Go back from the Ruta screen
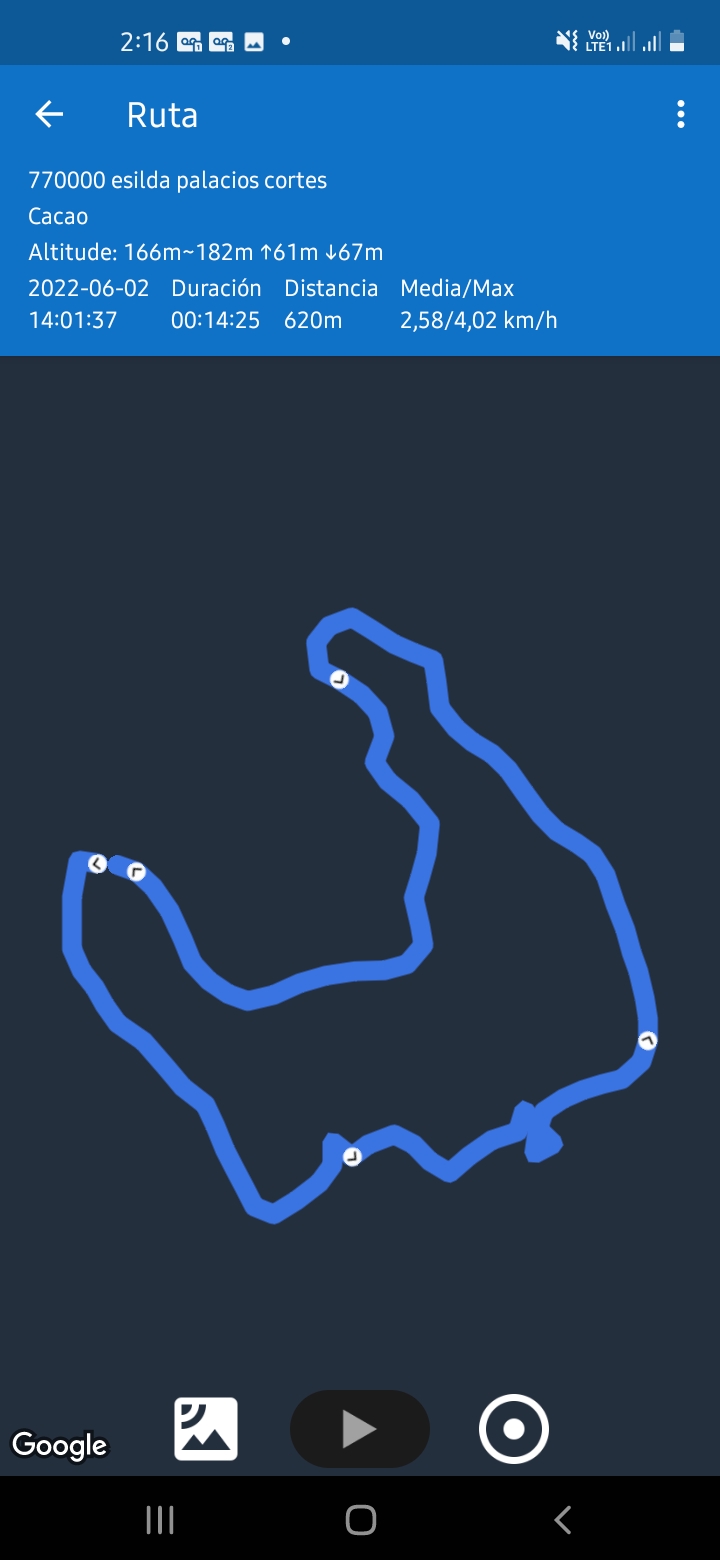This screenshot has height=1560, width=720. click(x=49, y=115)
